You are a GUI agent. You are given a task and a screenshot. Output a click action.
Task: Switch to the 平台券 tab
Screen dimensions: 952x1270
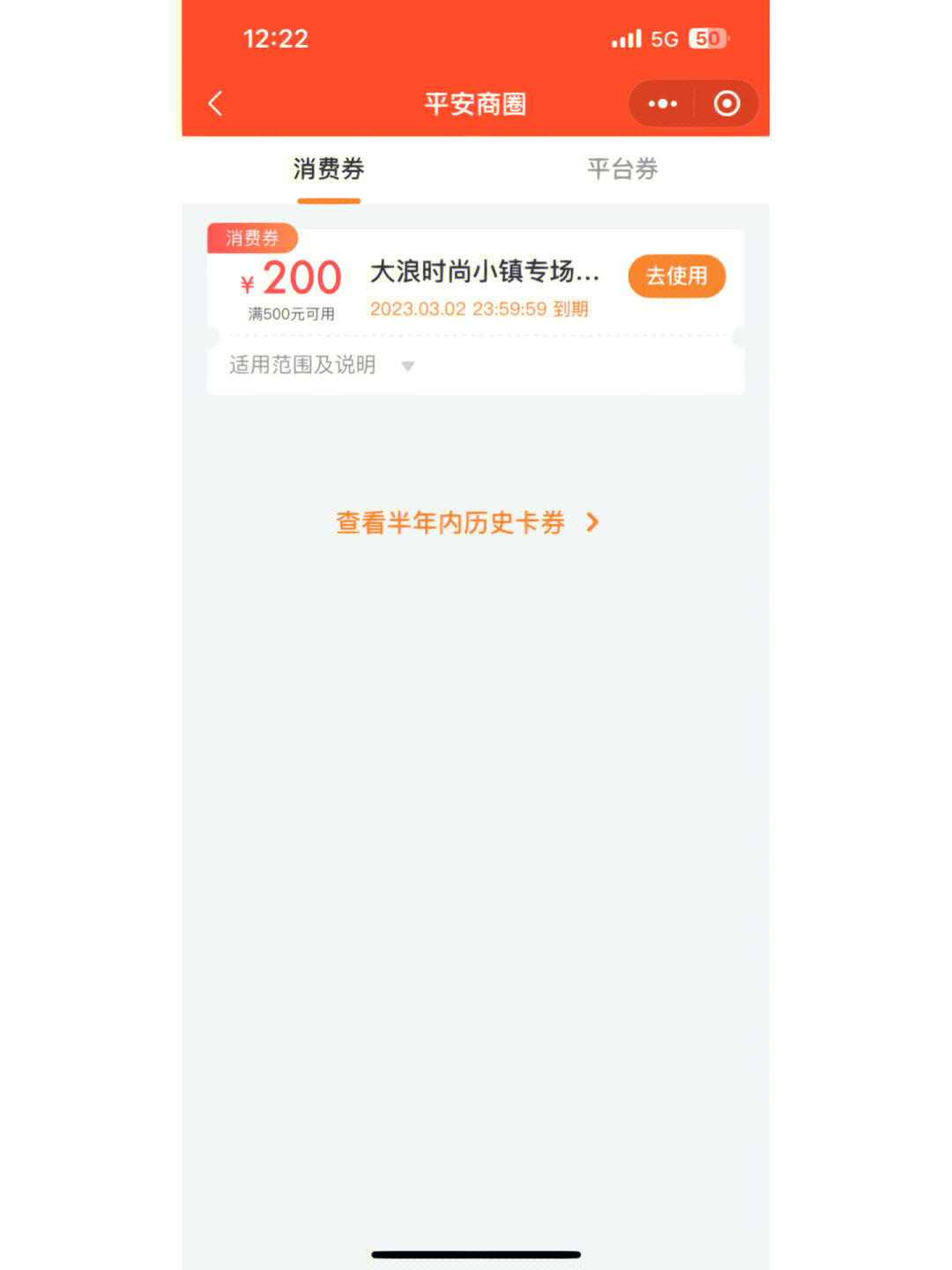(x=622, y=169)
